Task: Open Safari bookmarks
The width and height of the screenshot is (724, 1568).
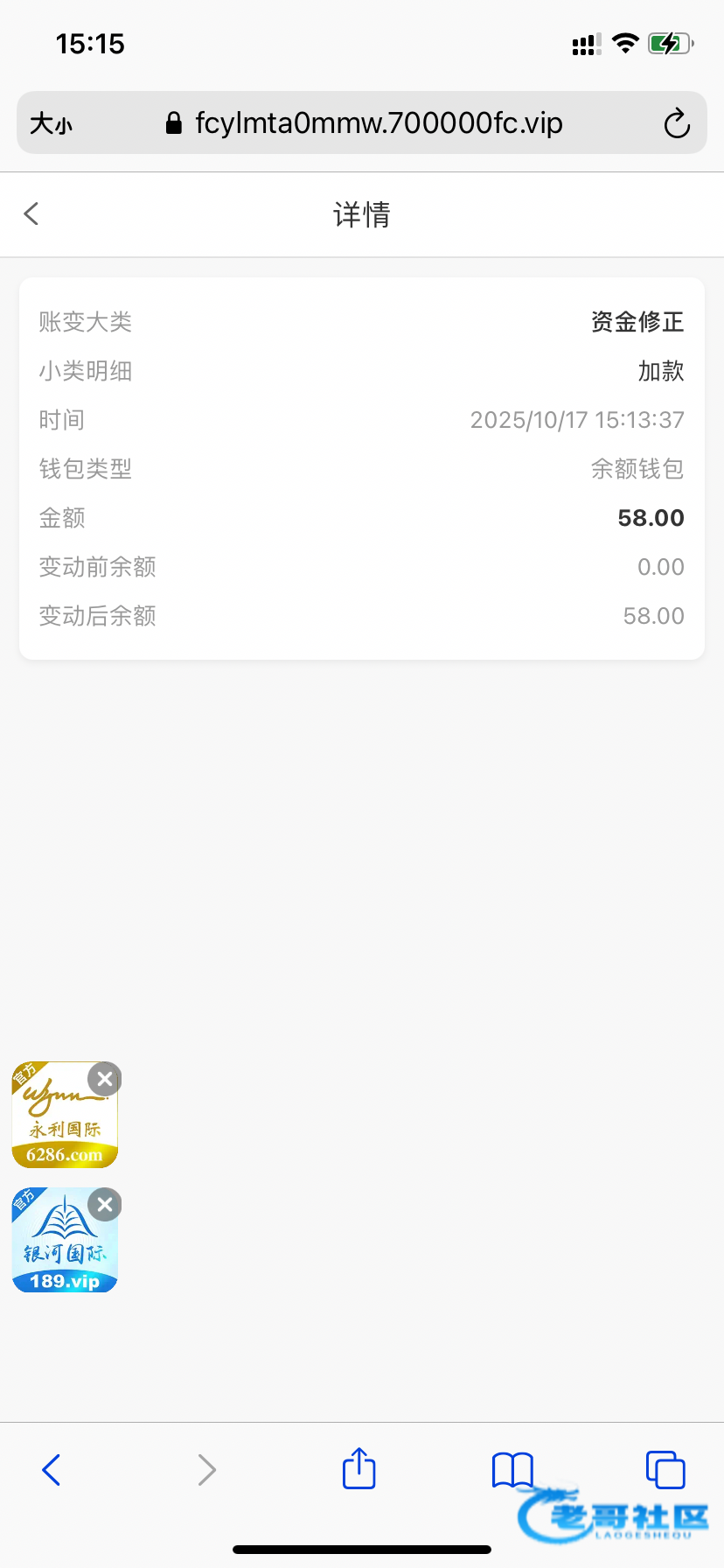Action: pyautogui.click(x=512, y=1470)
